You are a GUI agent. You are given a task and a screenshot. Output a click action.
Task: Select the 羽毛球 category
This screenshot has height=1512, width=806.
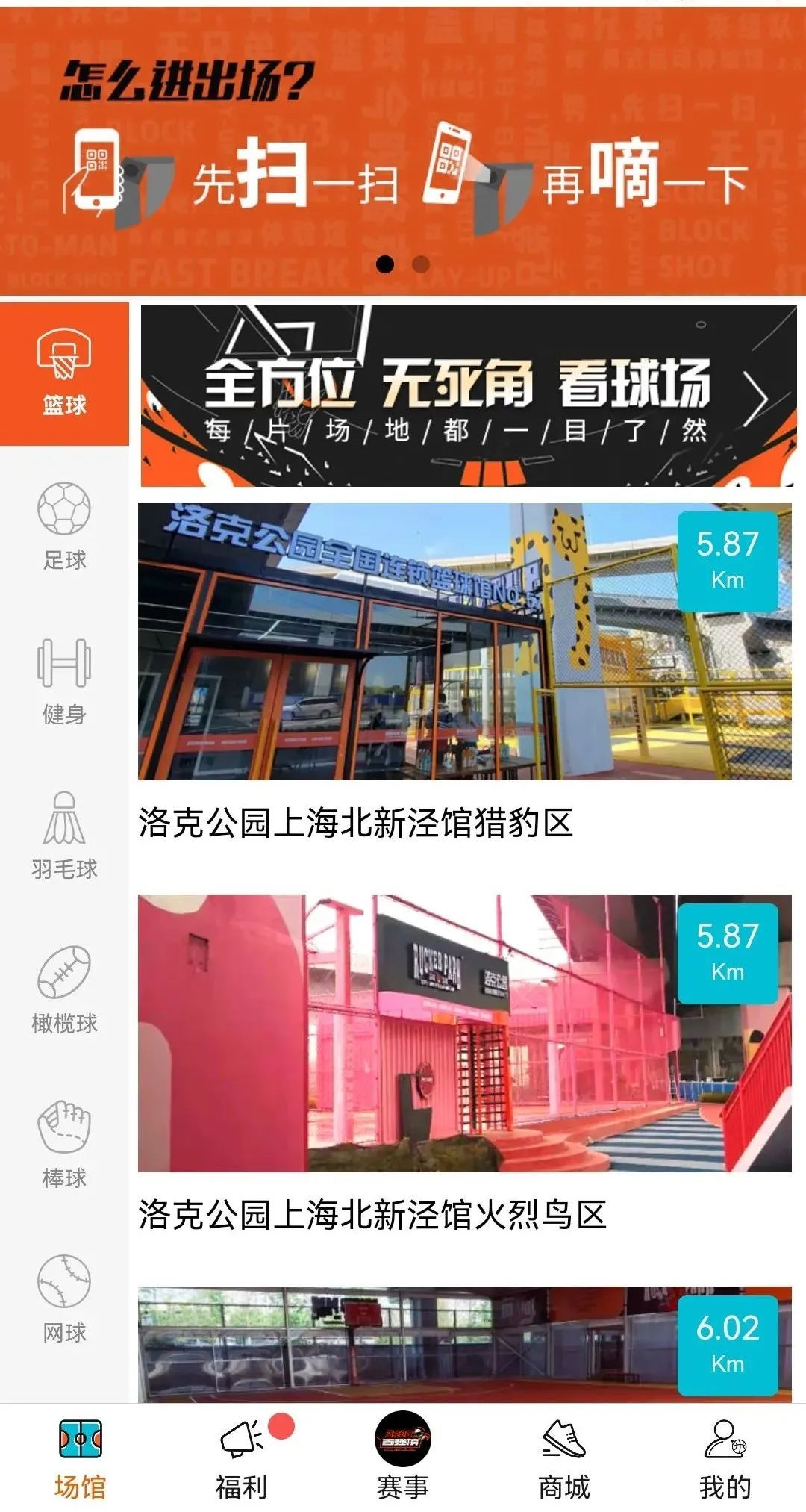coord(64,836)
